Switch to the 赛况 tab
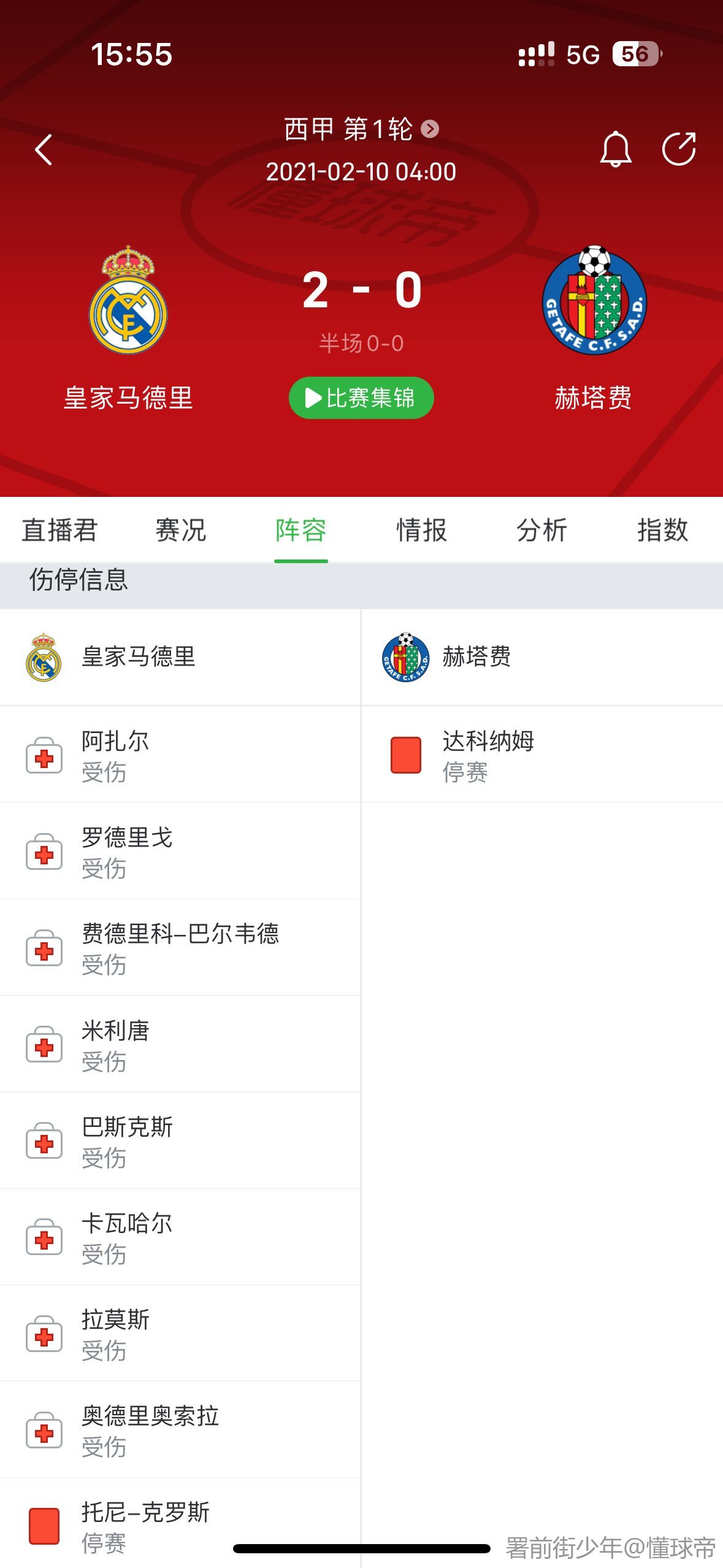This screenshot has width=723, height=1568. (180, 530)
